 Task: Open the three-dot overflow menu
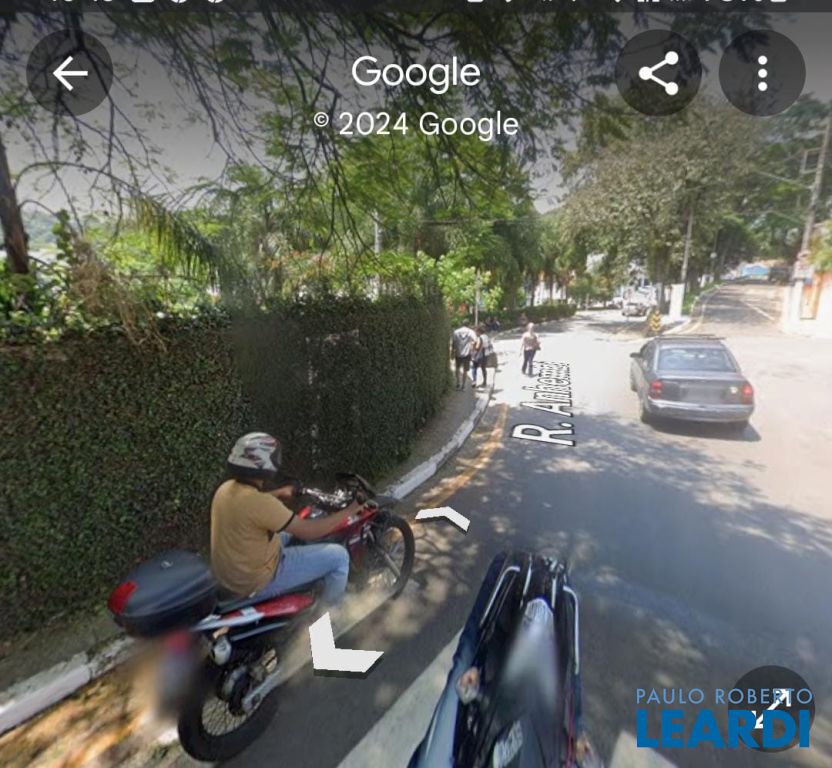coord(762,73)
